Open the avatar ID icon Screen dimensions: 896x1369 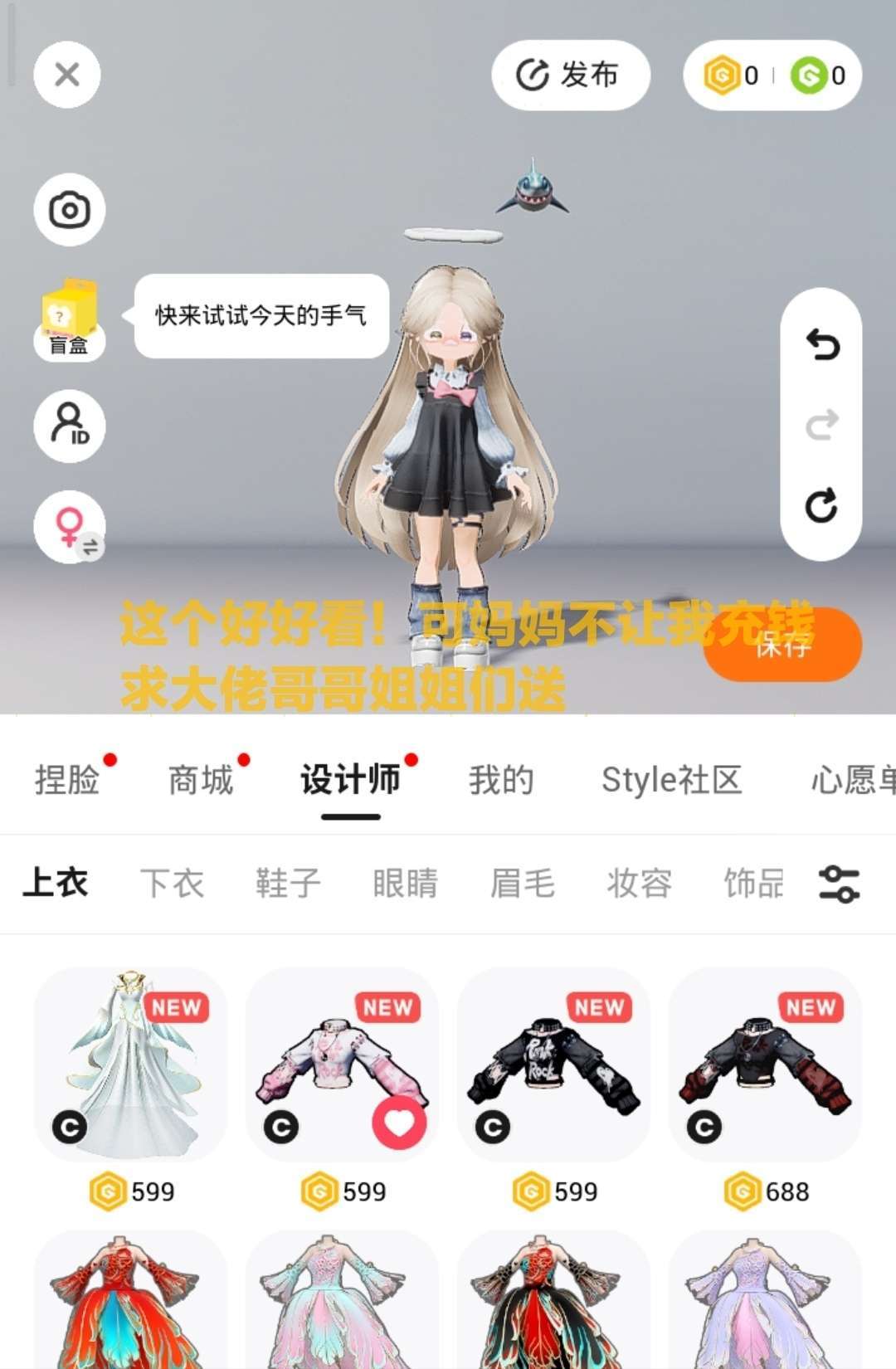70,426
